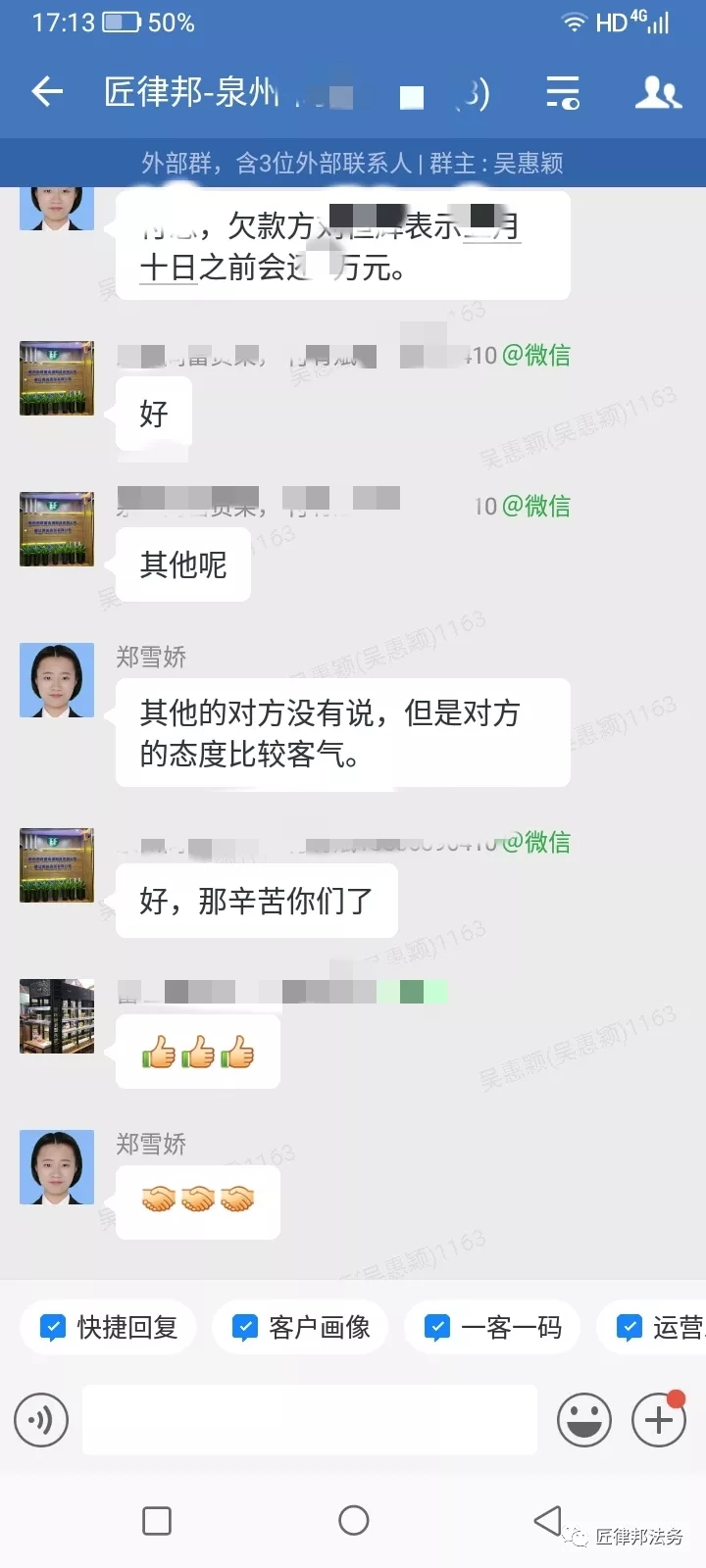Tap the 快捷回复 quick reply chip

(109, 1327)
